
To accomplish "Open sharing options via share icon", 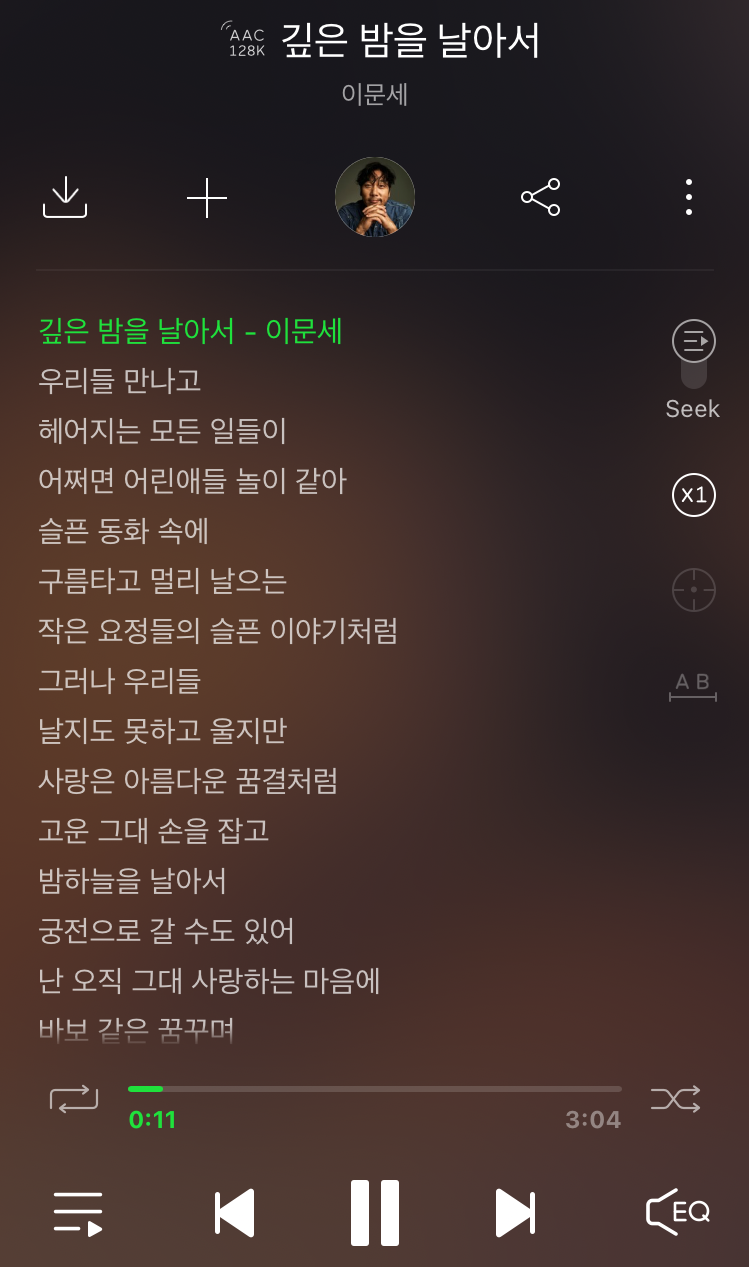I will (539, 197).
